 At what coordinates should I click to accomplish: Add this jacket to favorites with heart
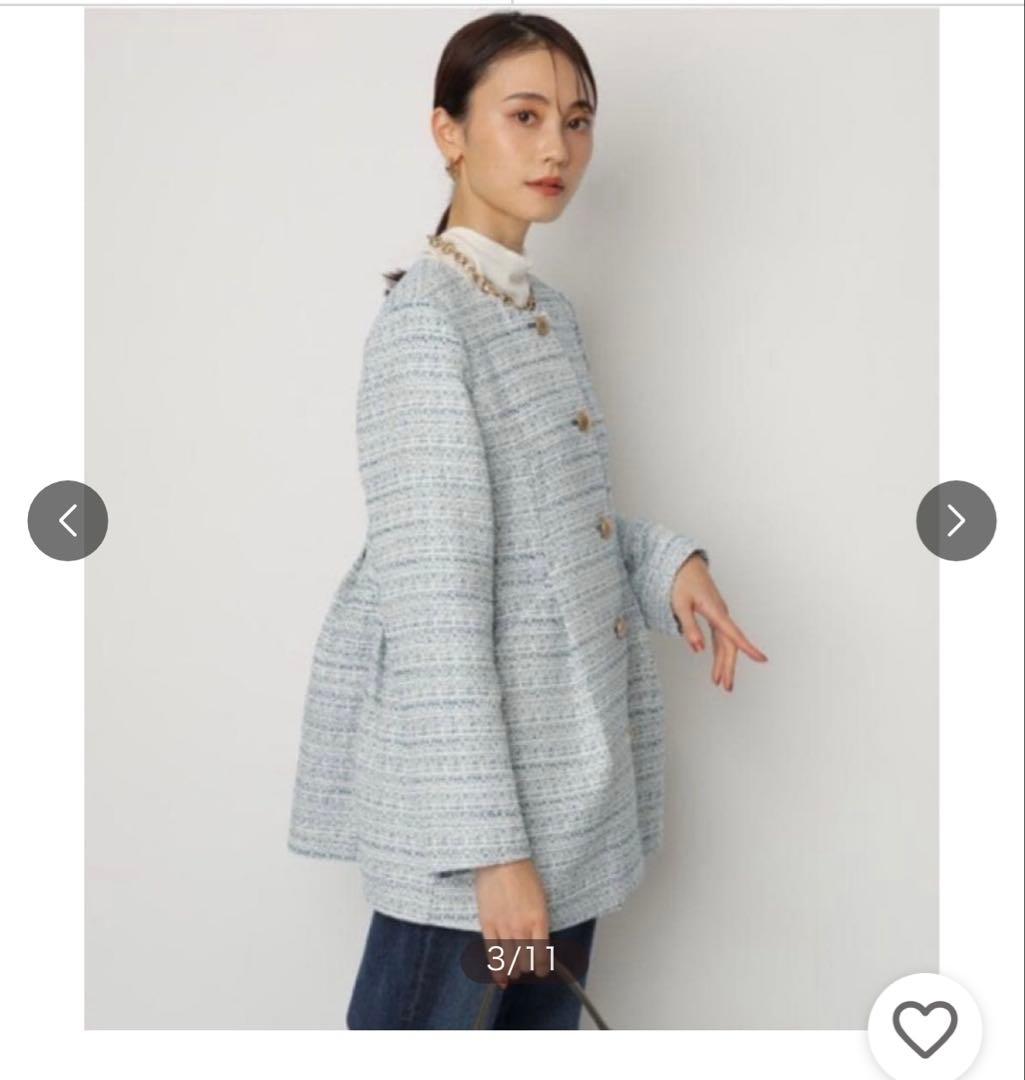(924, 1028)
